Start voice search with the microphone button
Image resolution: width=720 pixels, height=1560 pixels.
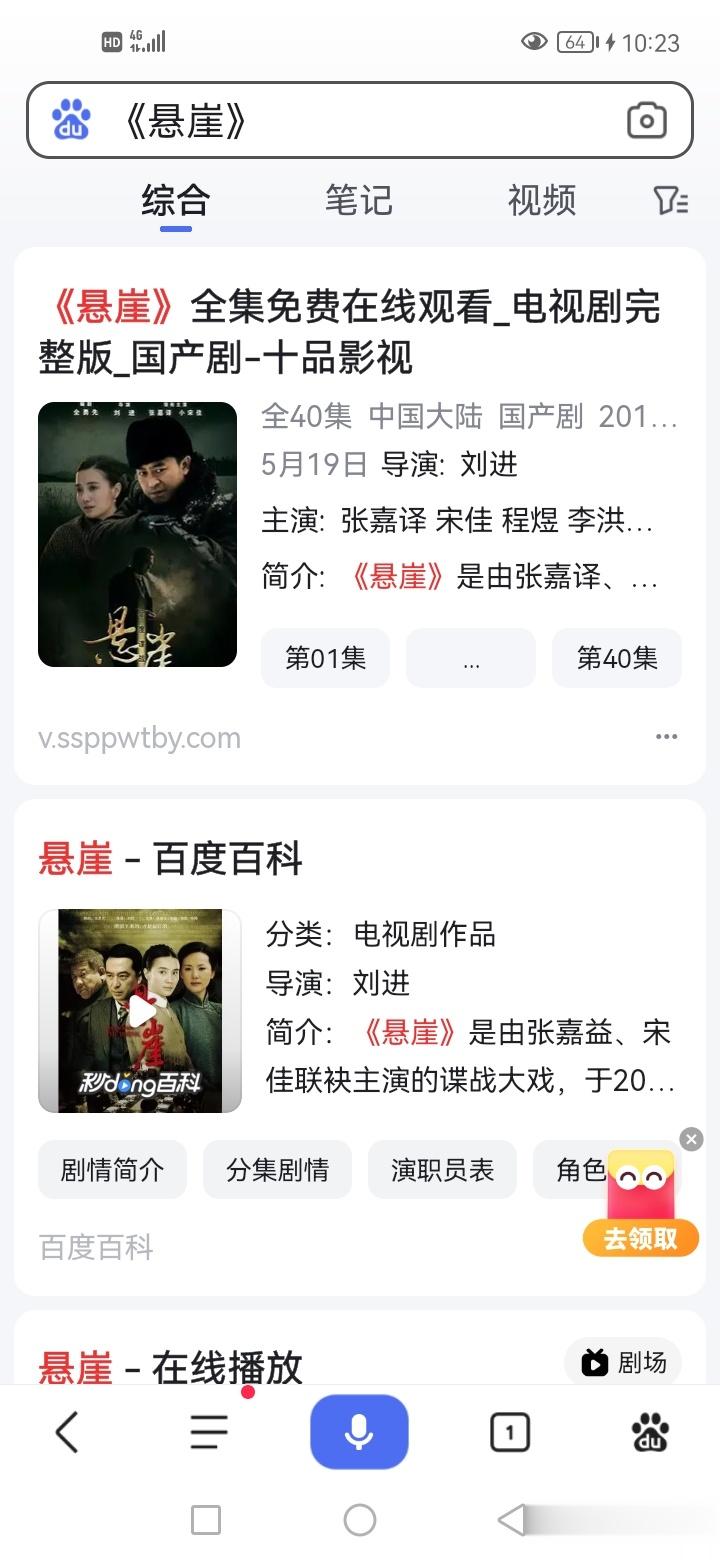tap(359, 1432)
